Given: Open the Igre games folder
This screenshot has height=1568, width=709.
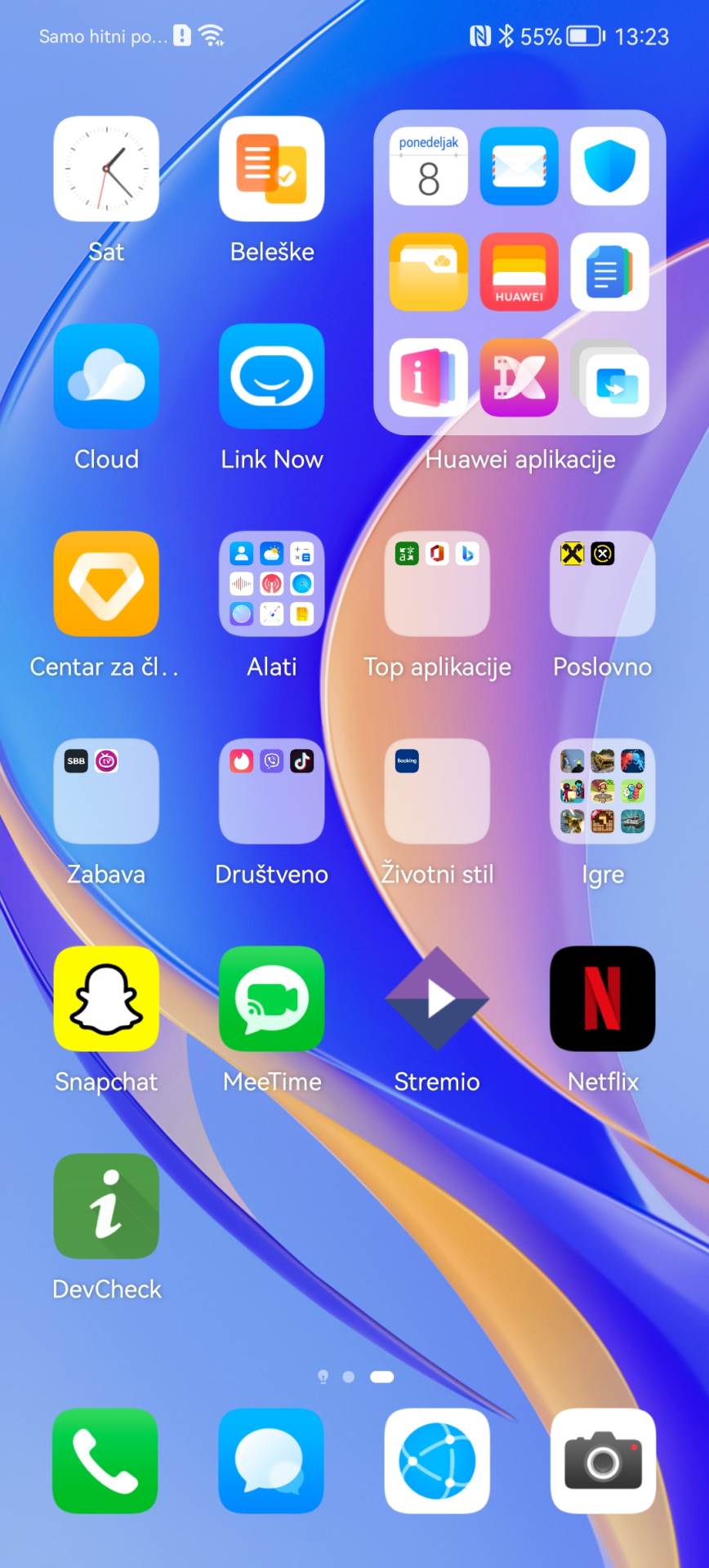Looking at the screenshot, I should [x=602, y=791].
